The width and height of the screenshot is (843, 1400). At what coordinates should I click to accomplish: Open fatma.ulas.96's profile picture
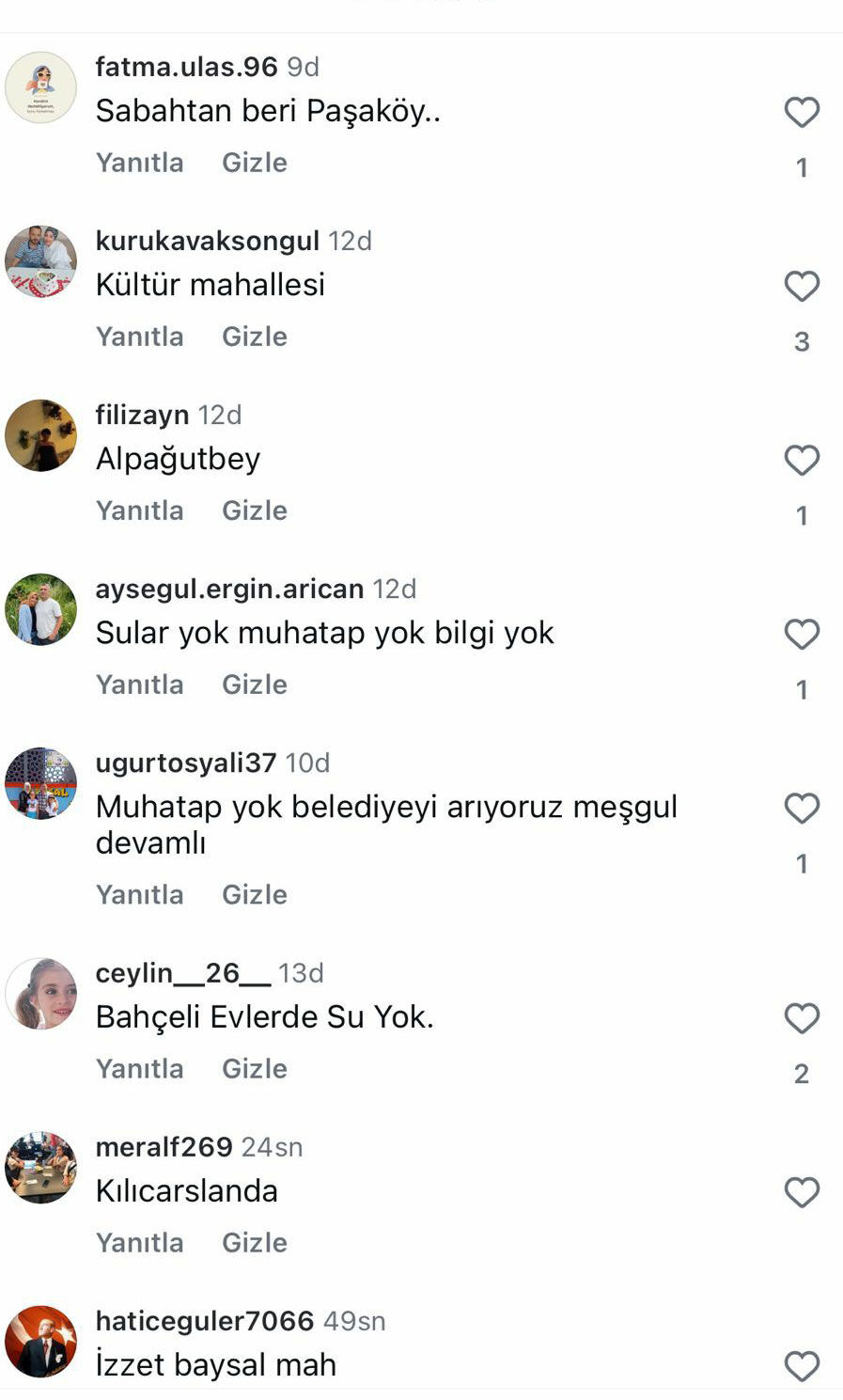(40, 87)
